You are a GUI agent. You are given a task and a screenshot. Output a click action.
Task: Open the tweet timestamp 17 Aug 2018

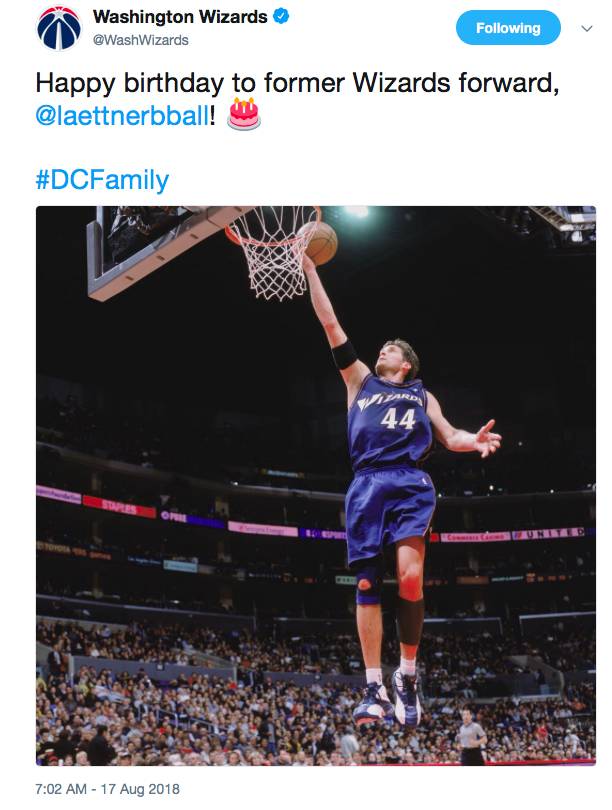pyautogui.click(x=108, y=789)
